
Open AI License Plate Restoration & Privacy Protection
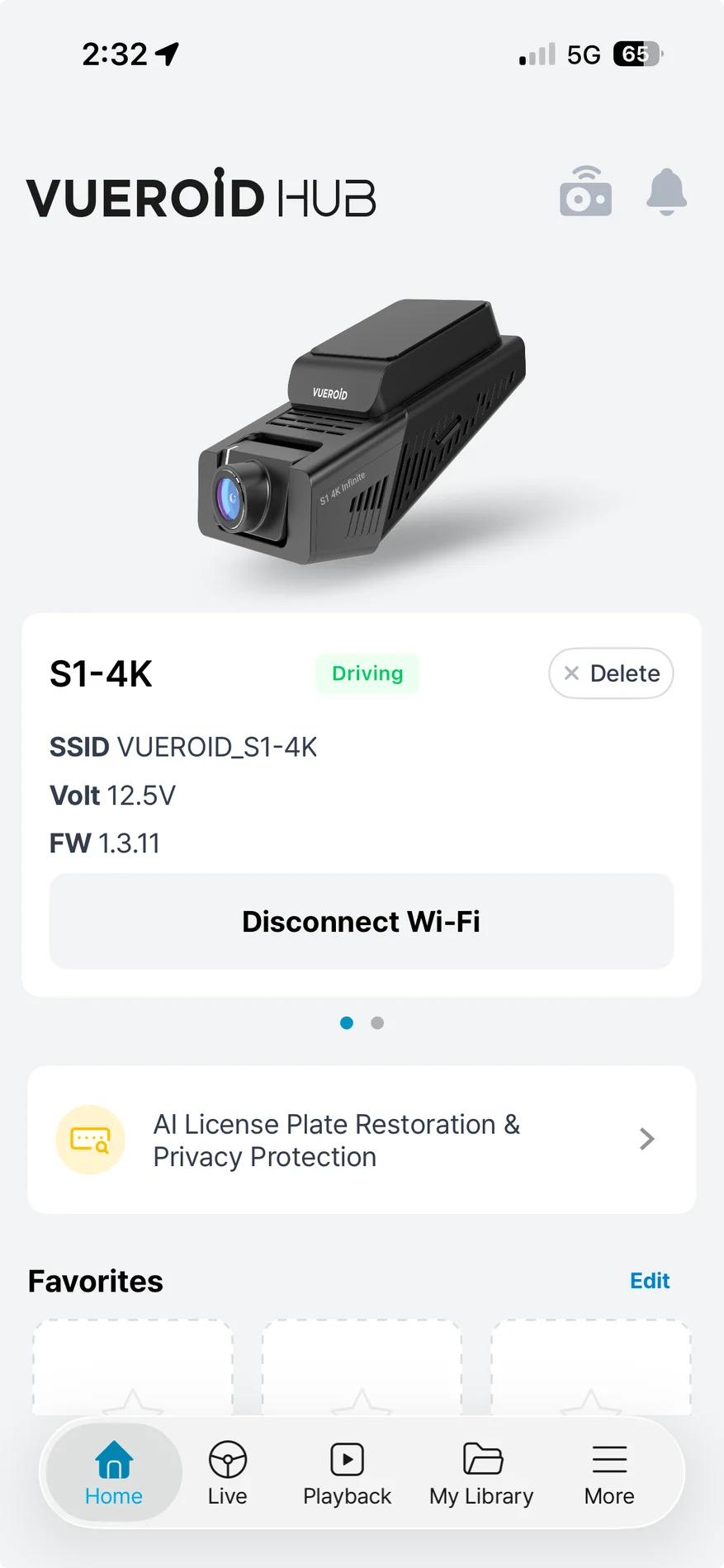click(x=362, y=1140)
